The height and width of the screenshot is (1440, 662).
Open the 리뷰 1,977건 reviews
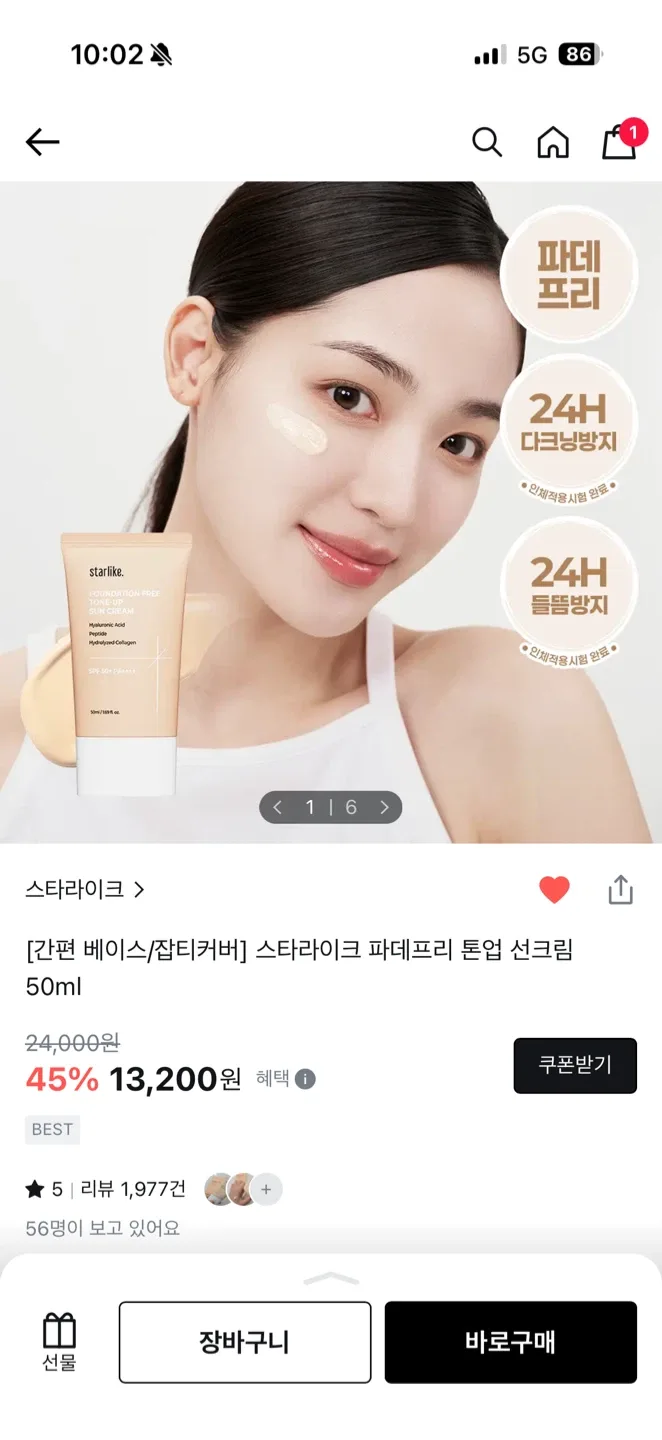(x=133, y=1189)
